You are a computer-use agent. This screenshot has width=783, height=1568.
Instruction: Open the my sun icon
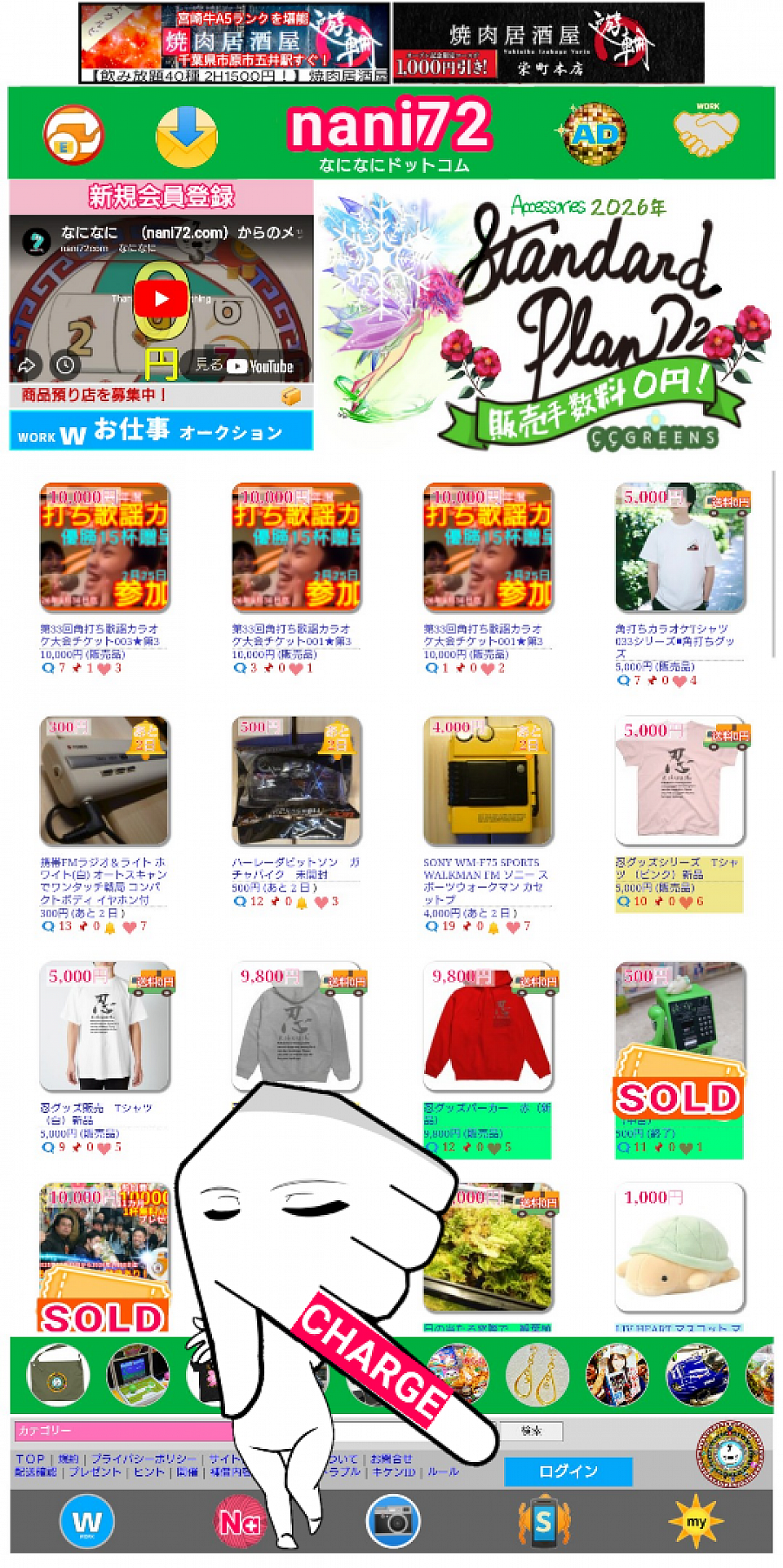tap(696, 1521)
